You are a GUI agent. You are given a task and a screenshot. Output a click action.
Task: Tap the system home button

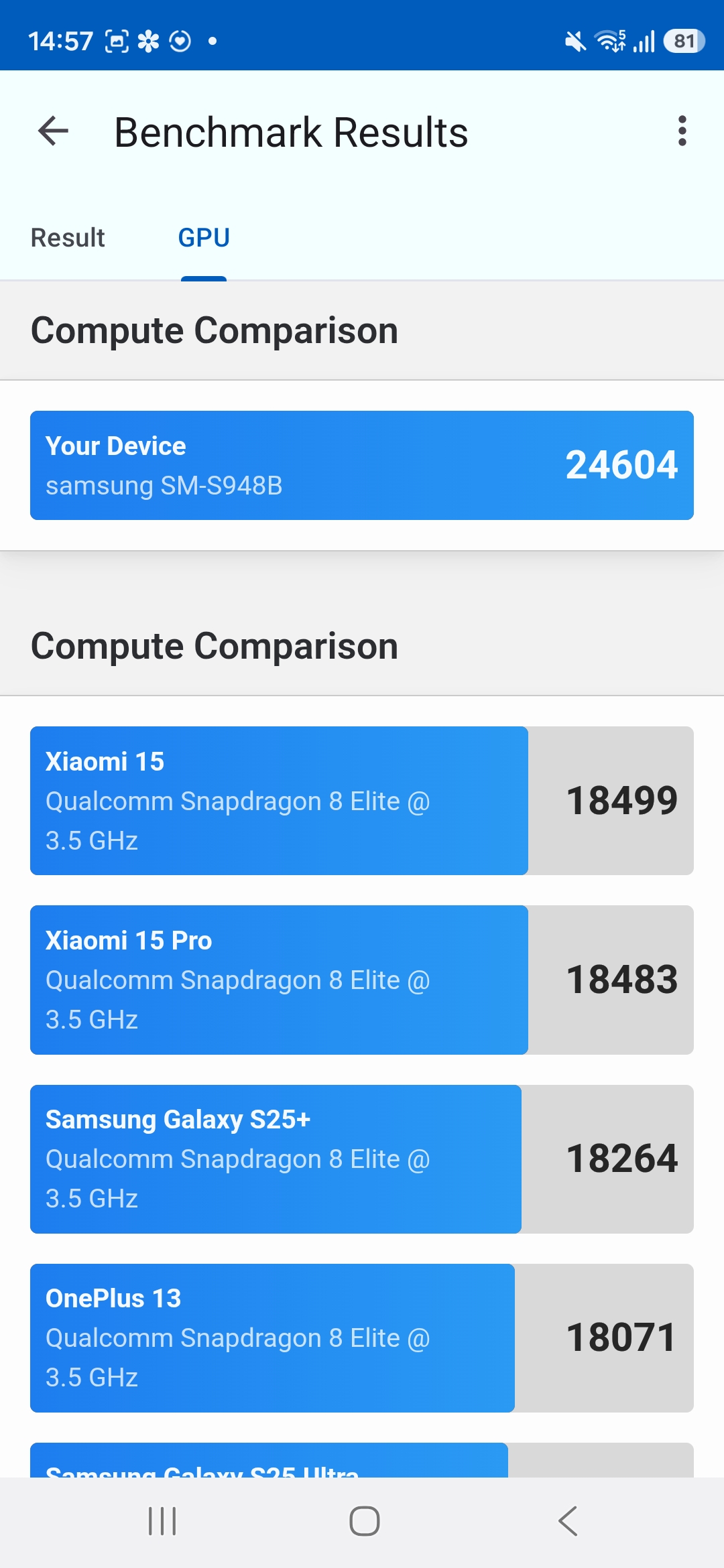point(364,1521)
